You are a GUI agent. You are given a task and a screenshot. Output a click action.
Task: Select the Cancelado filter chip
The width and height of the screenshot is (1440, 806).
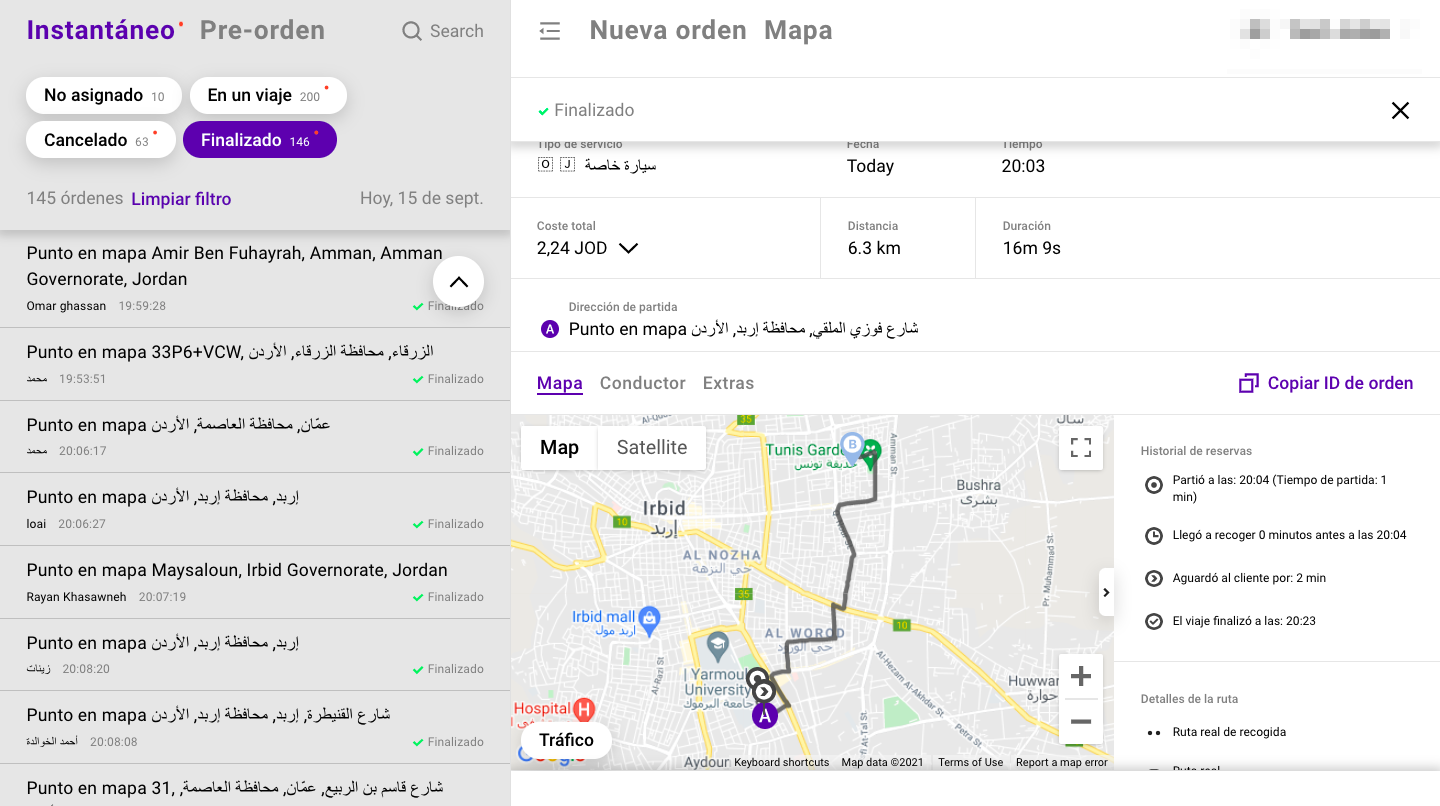coord(100,140)
